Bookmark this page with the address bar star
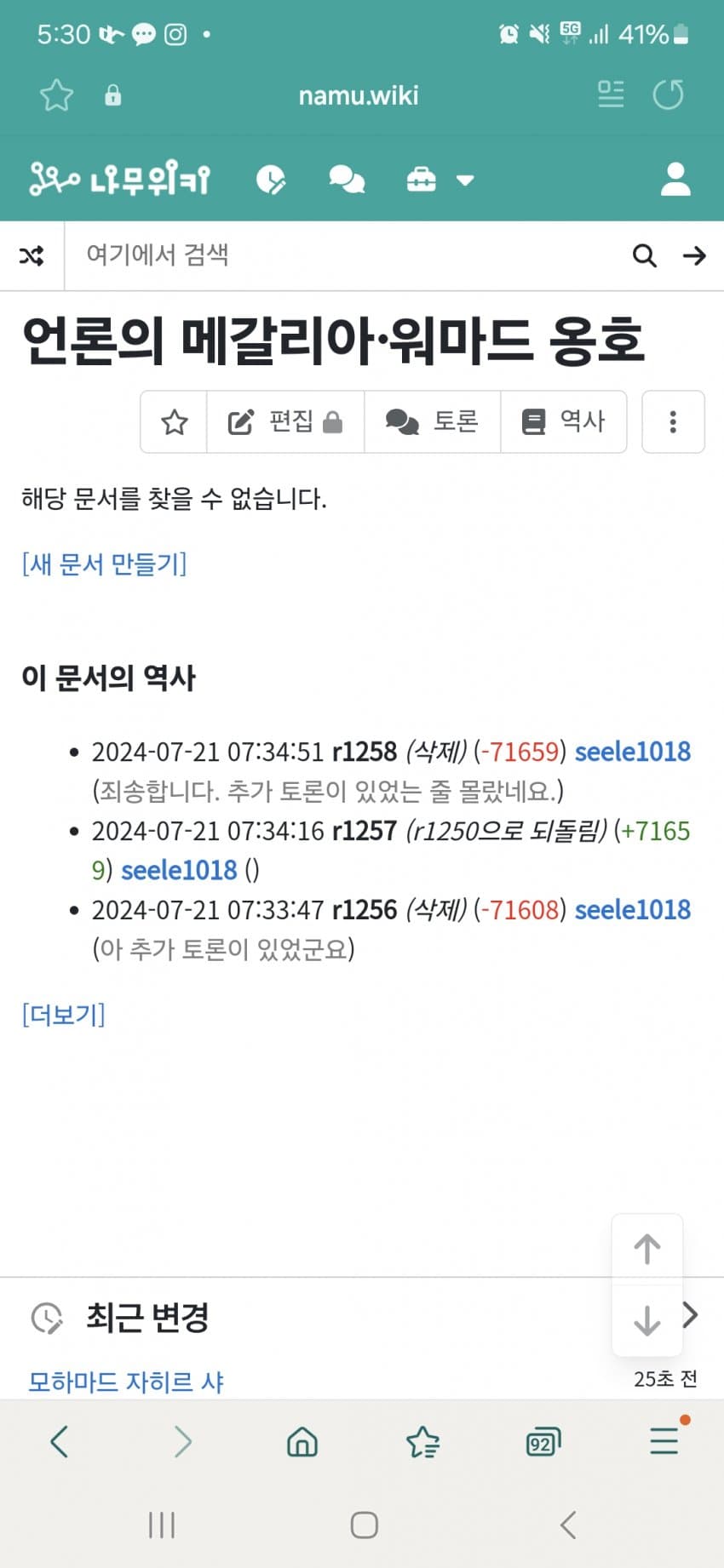Image resolution: width=724 pixels, height=1568 pixels. pyautogui.click(x=57, y=94)
